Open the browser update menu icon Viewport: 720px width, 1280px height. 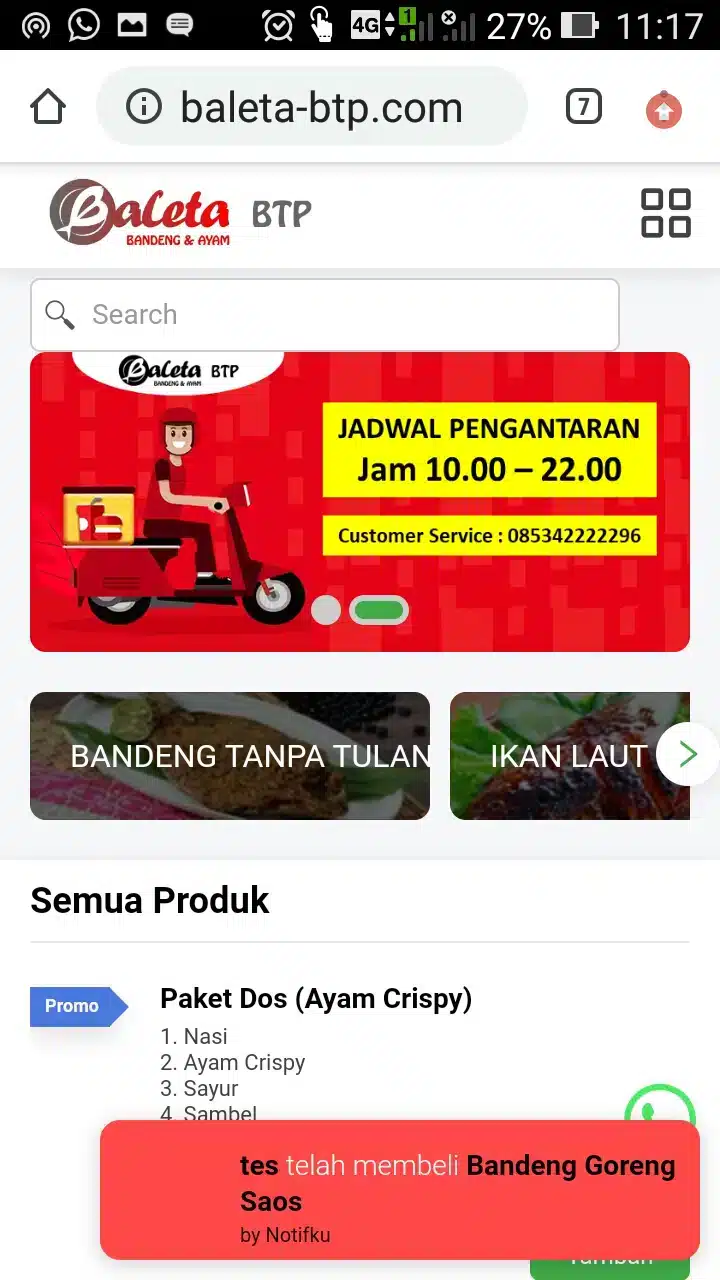[x=664, y=109]
